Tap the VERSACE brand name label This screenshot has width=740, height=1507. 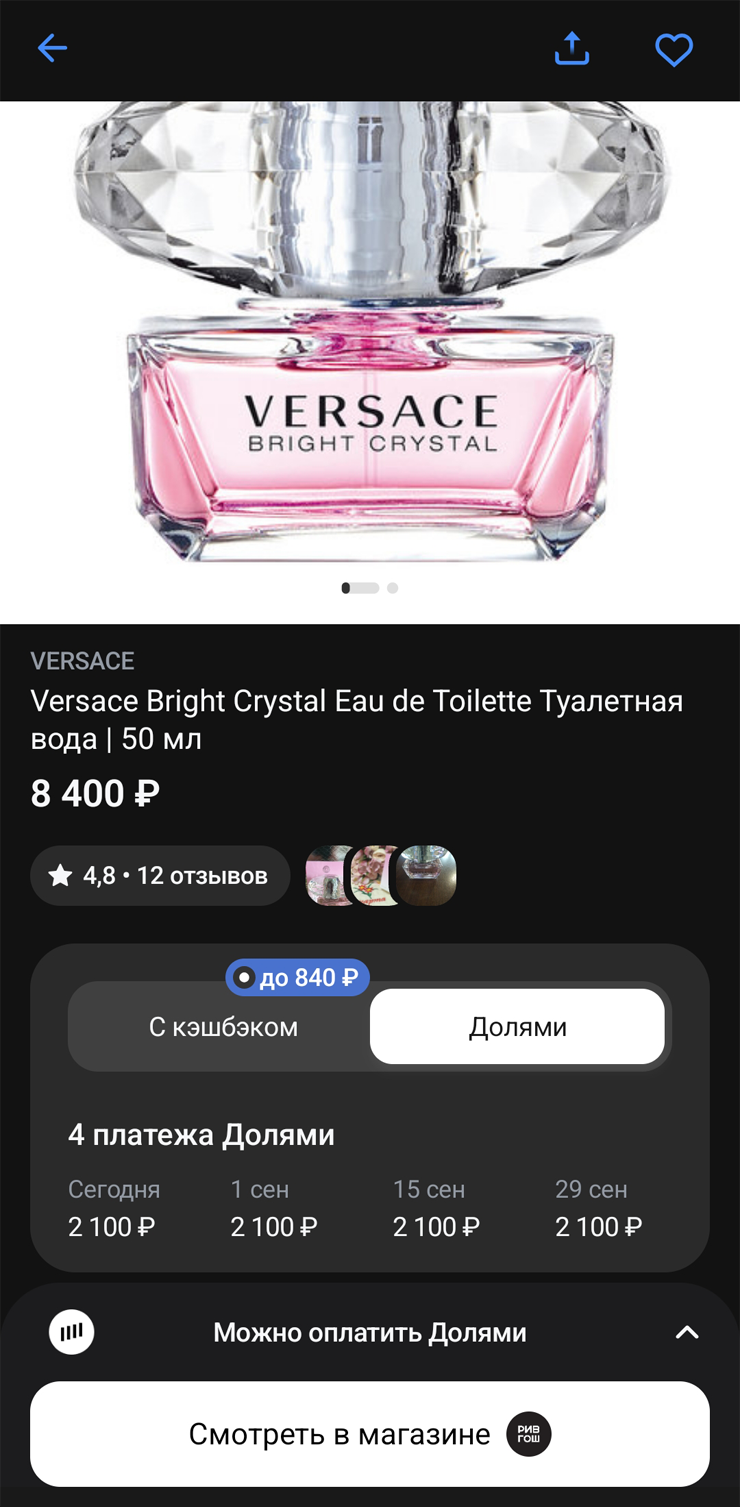coord(81,661)
